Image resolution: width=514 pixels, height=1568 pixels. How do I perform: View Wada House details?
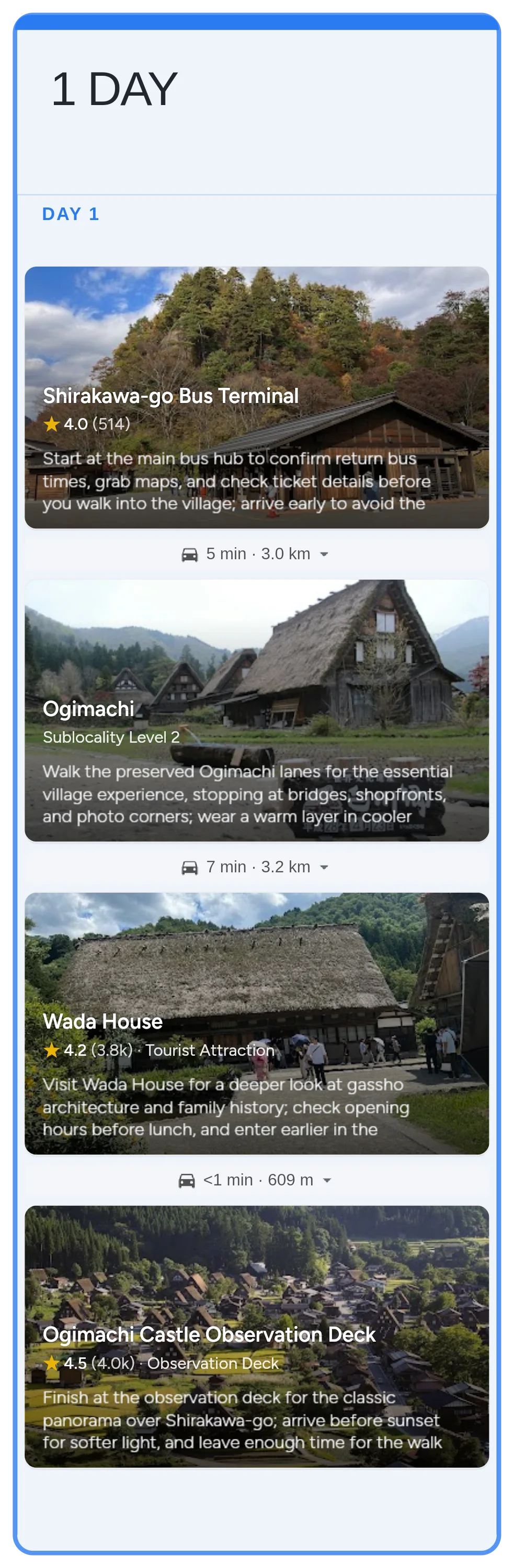click(256, 1023)
